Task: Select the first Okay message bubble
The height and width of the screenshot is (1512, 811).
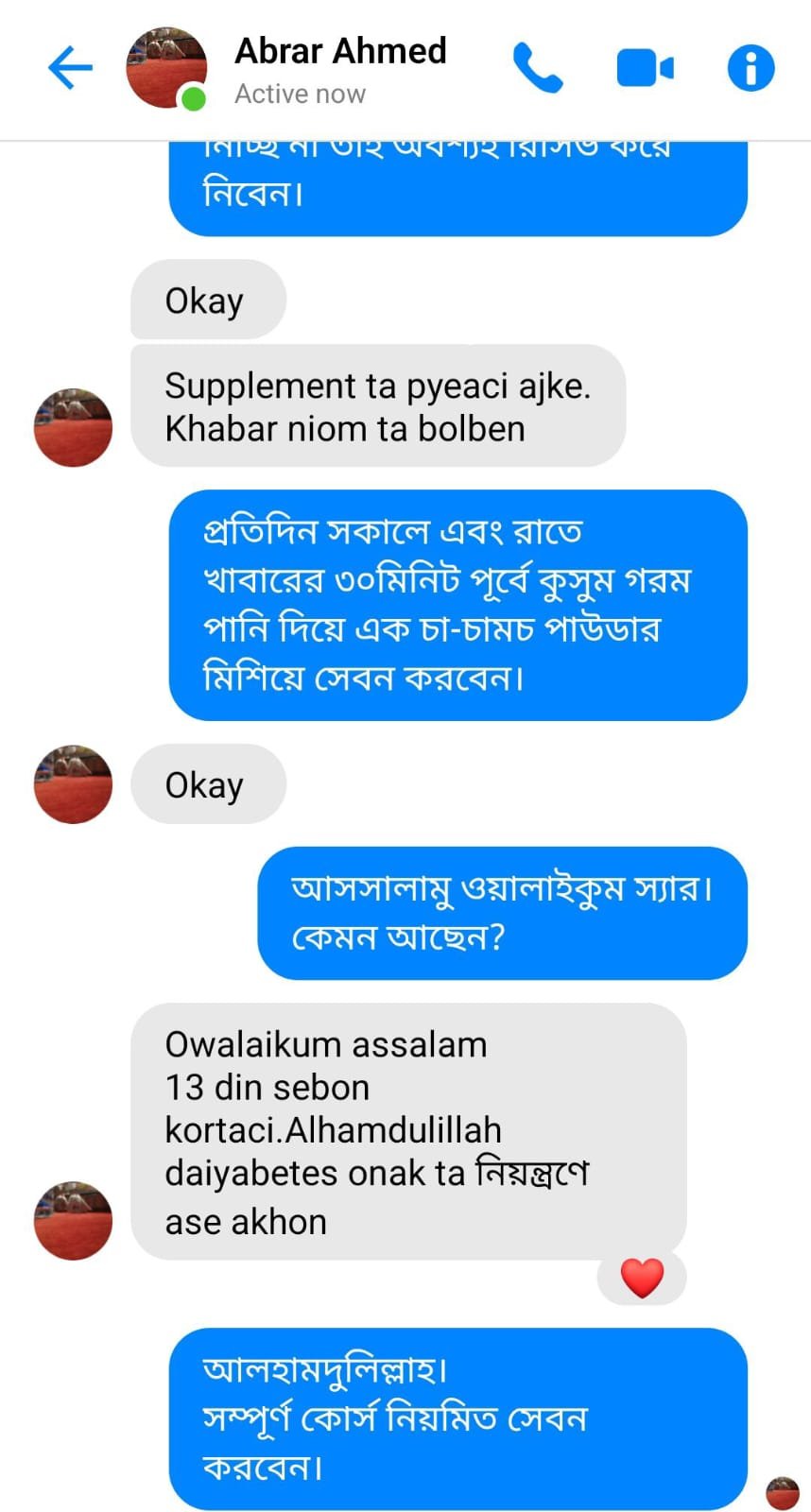Action: (208, 300)
